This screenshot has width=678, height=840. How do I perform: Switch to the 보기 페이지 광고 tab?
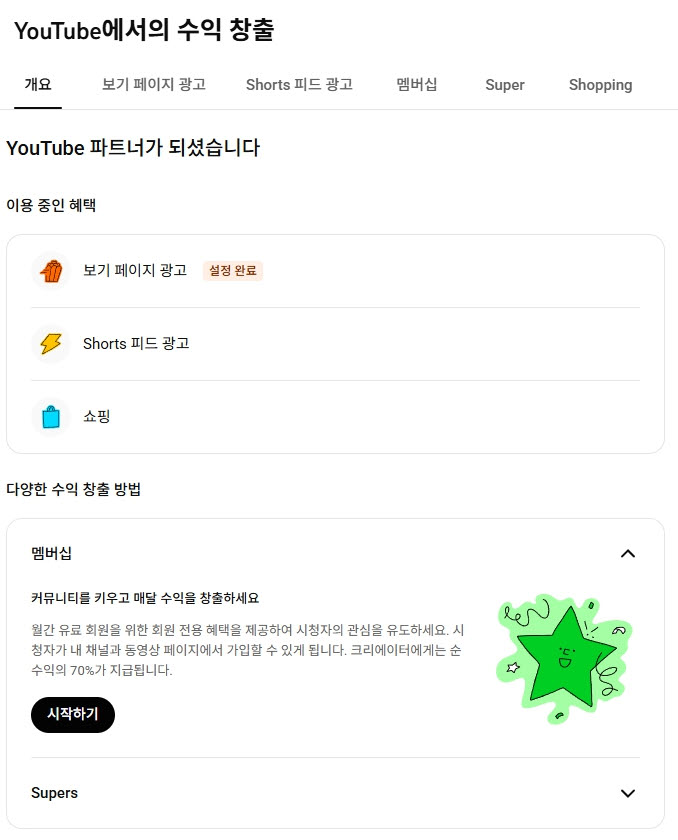click(154, 85)
